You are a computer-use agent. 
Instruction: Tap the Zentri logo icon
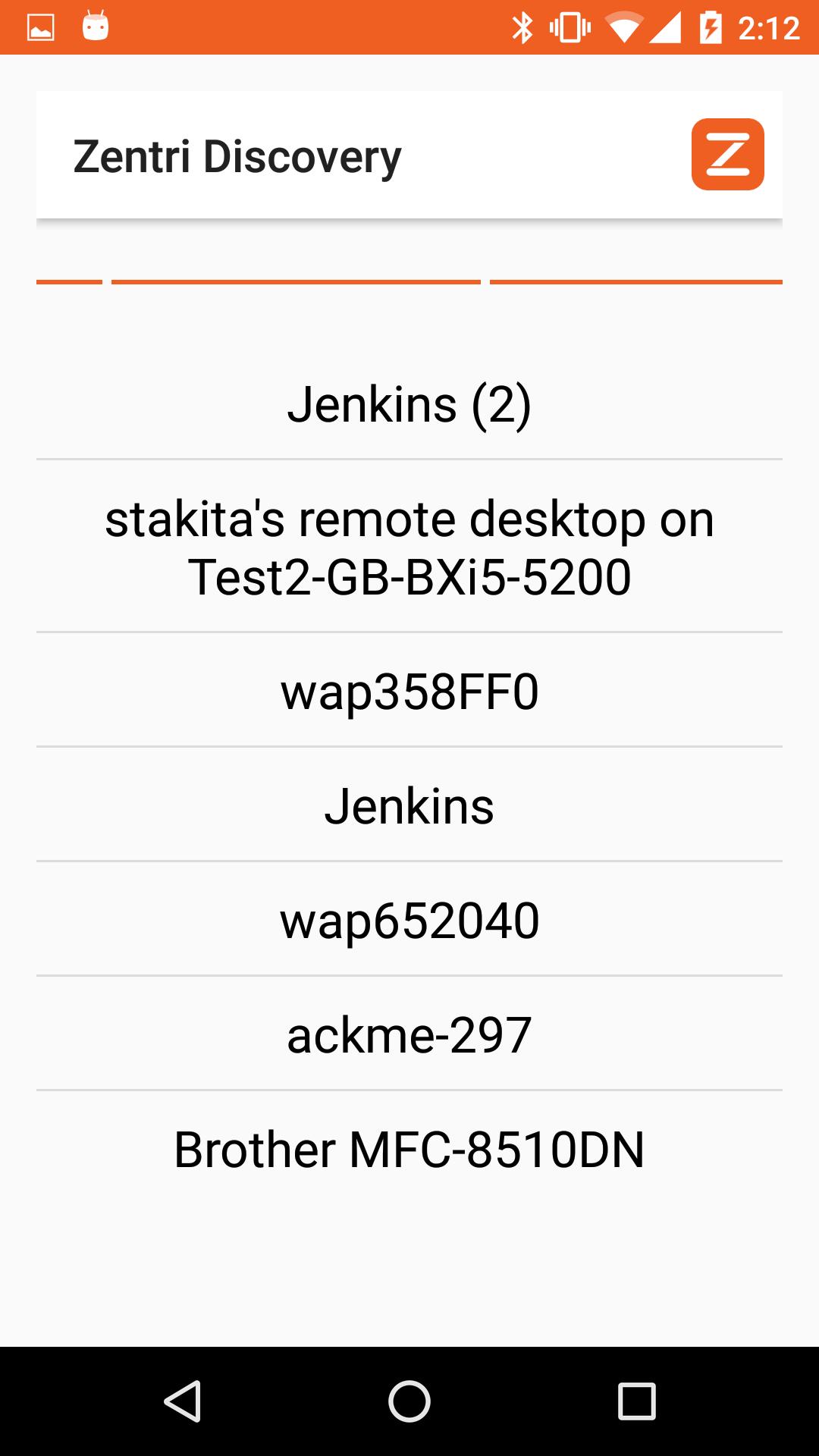(x=727, y=155)
